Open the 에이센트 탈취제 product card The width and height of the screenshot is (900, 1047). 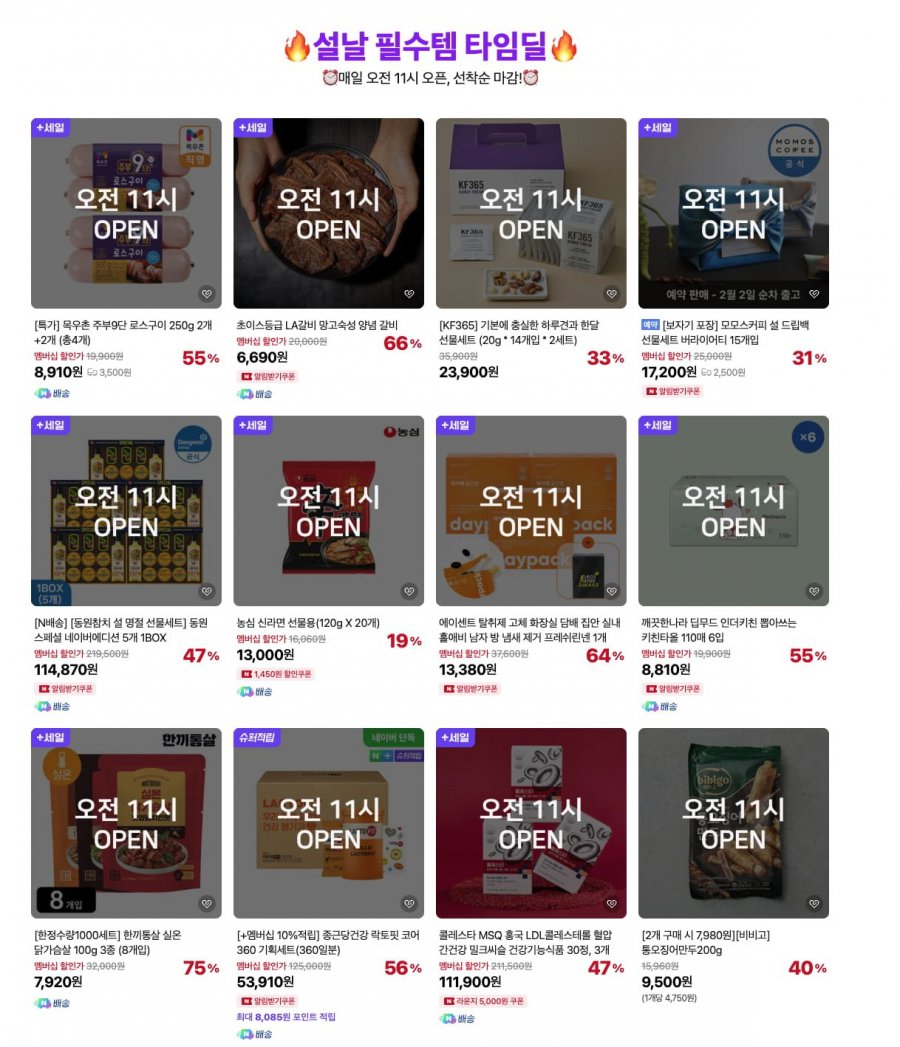pos(531,510)
